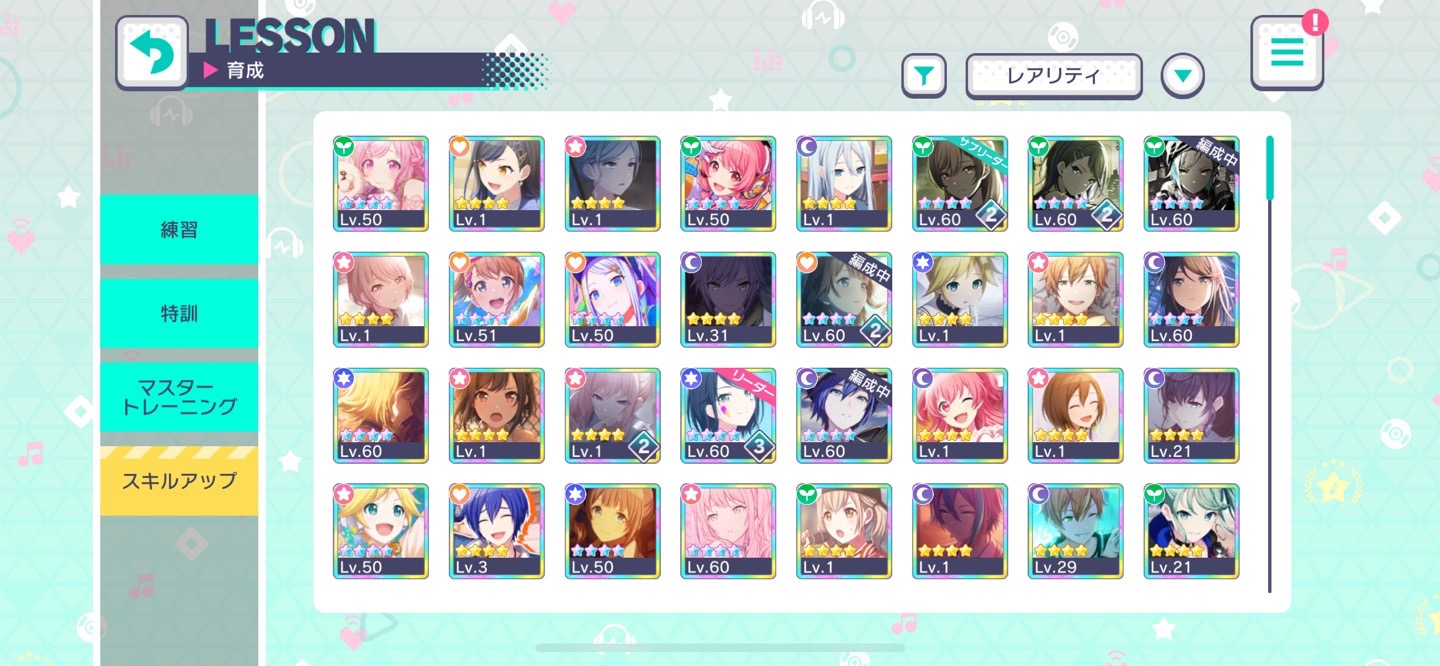Select the card marked リーダー
Viewport: 1440px width, 666px height.
click(x=728, y=415)
